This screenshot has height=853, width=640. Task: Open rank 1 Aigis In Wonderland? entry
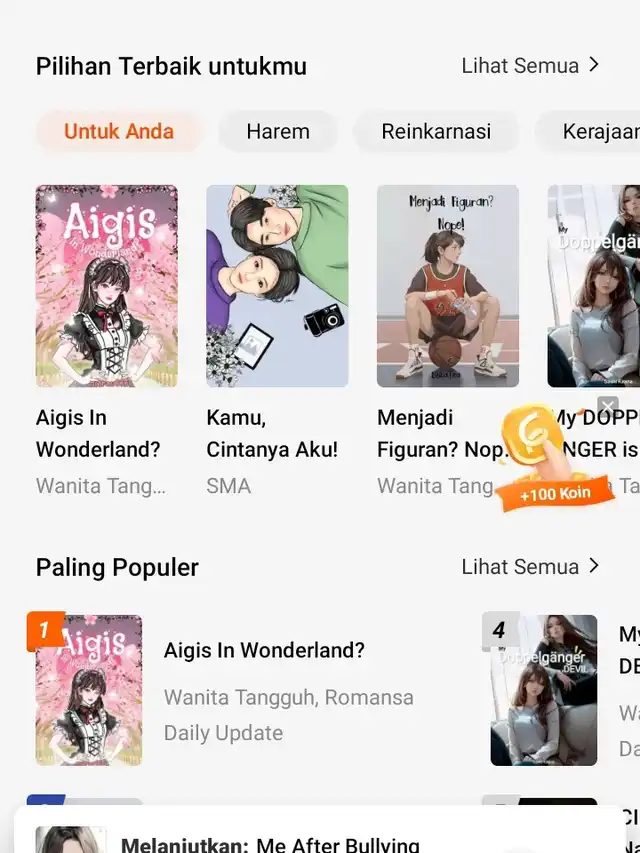click(264, 651)
